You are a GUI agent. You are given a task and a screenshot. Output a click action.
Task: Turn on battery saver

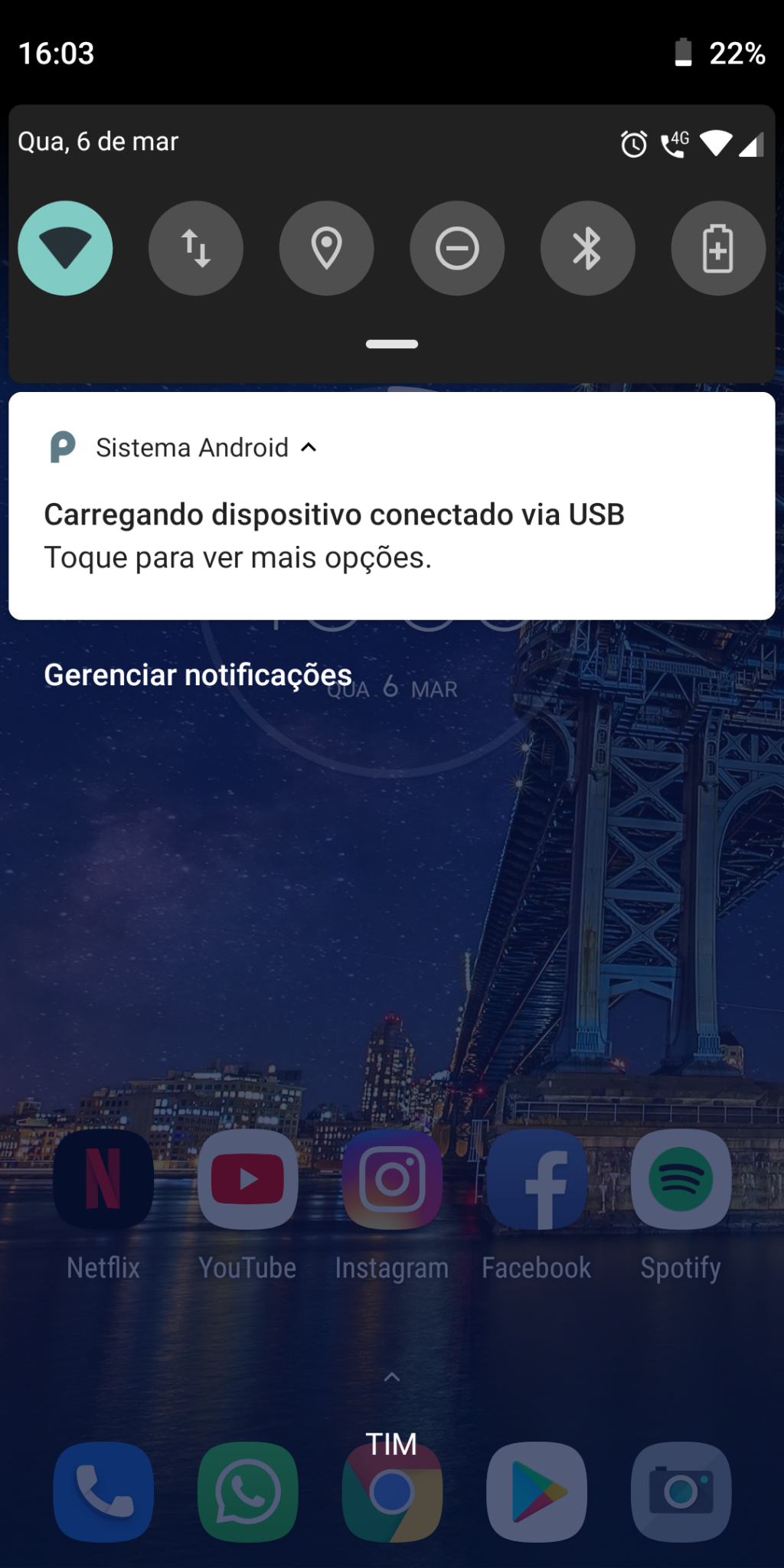pyautogui.click(x=718, y=248)
